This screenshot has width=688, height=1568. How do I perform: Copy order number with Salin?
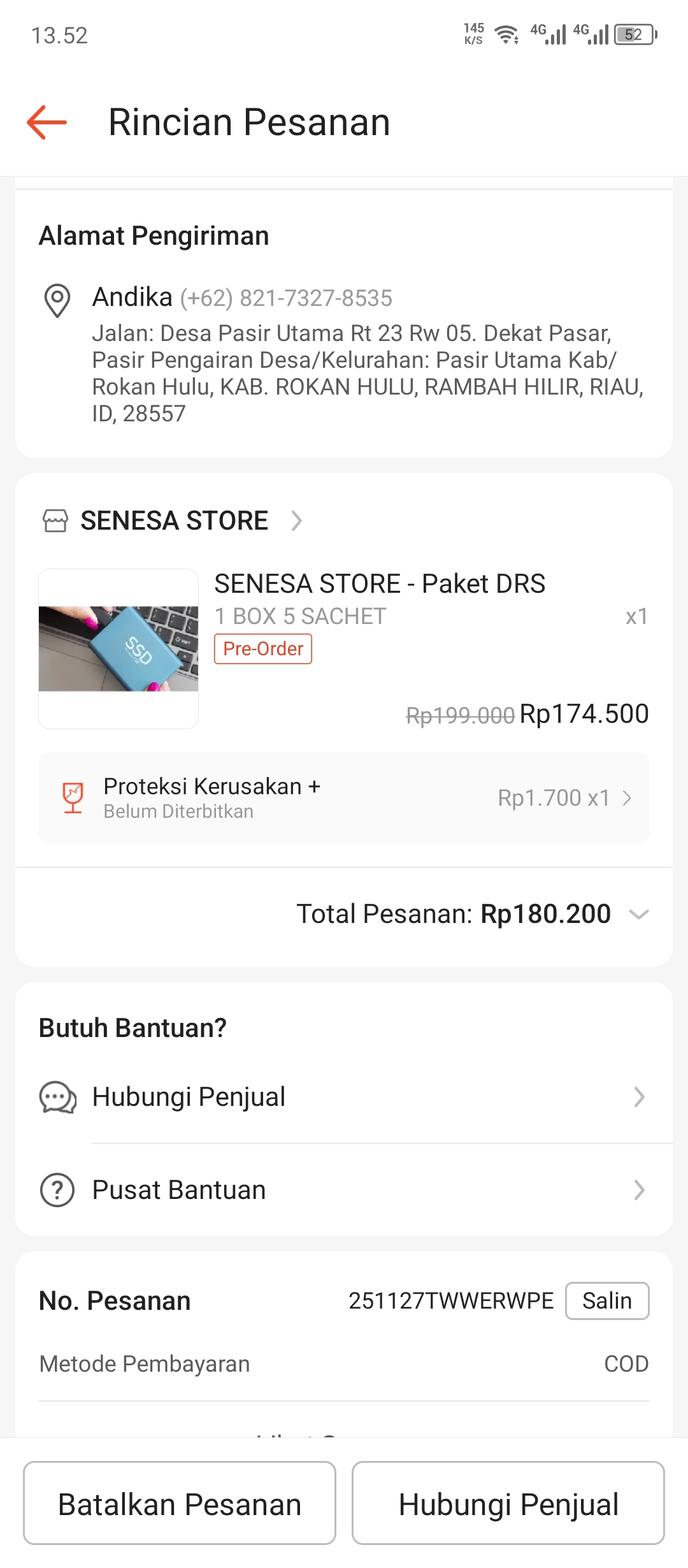click(x=606, y=1301)
